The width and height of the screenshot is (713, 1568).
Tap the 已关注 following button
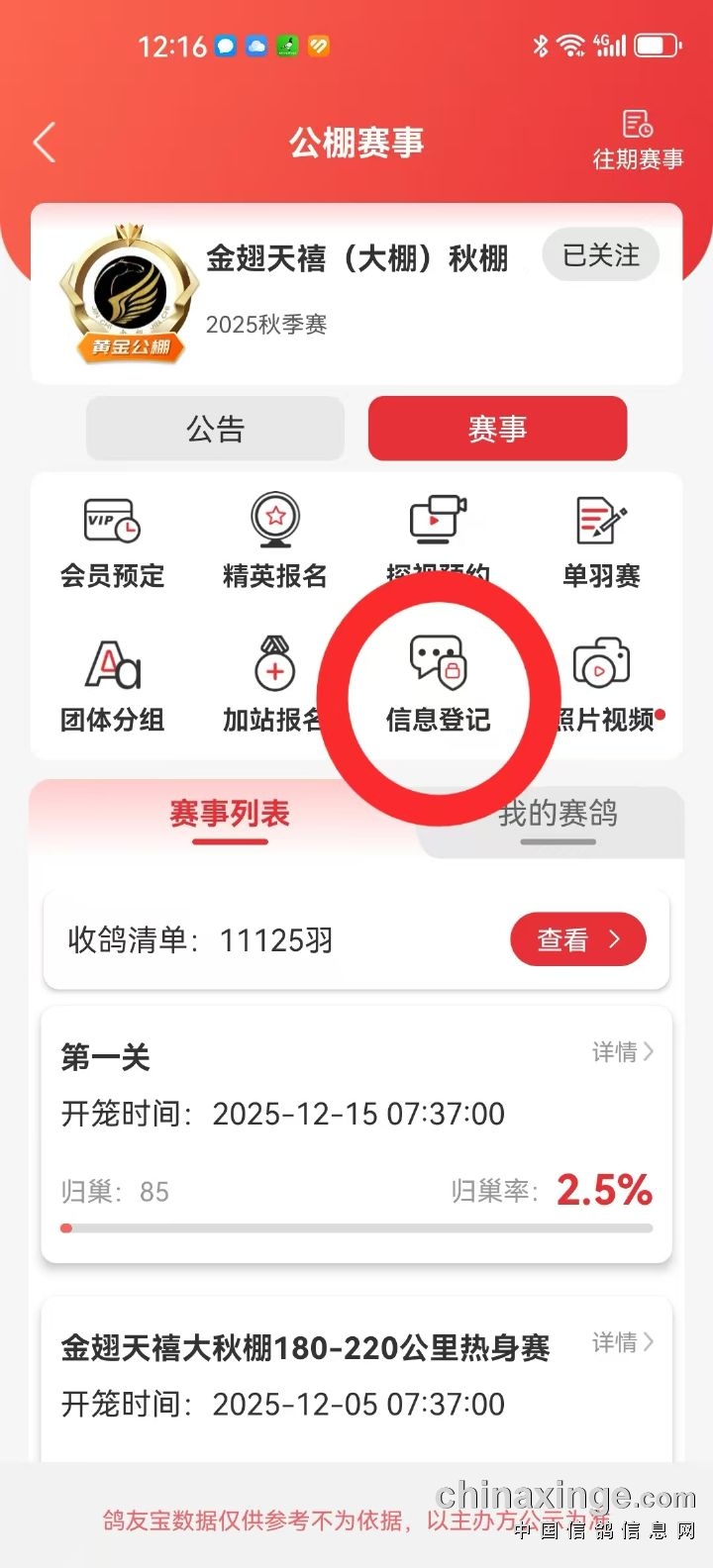tap(600, 256)
